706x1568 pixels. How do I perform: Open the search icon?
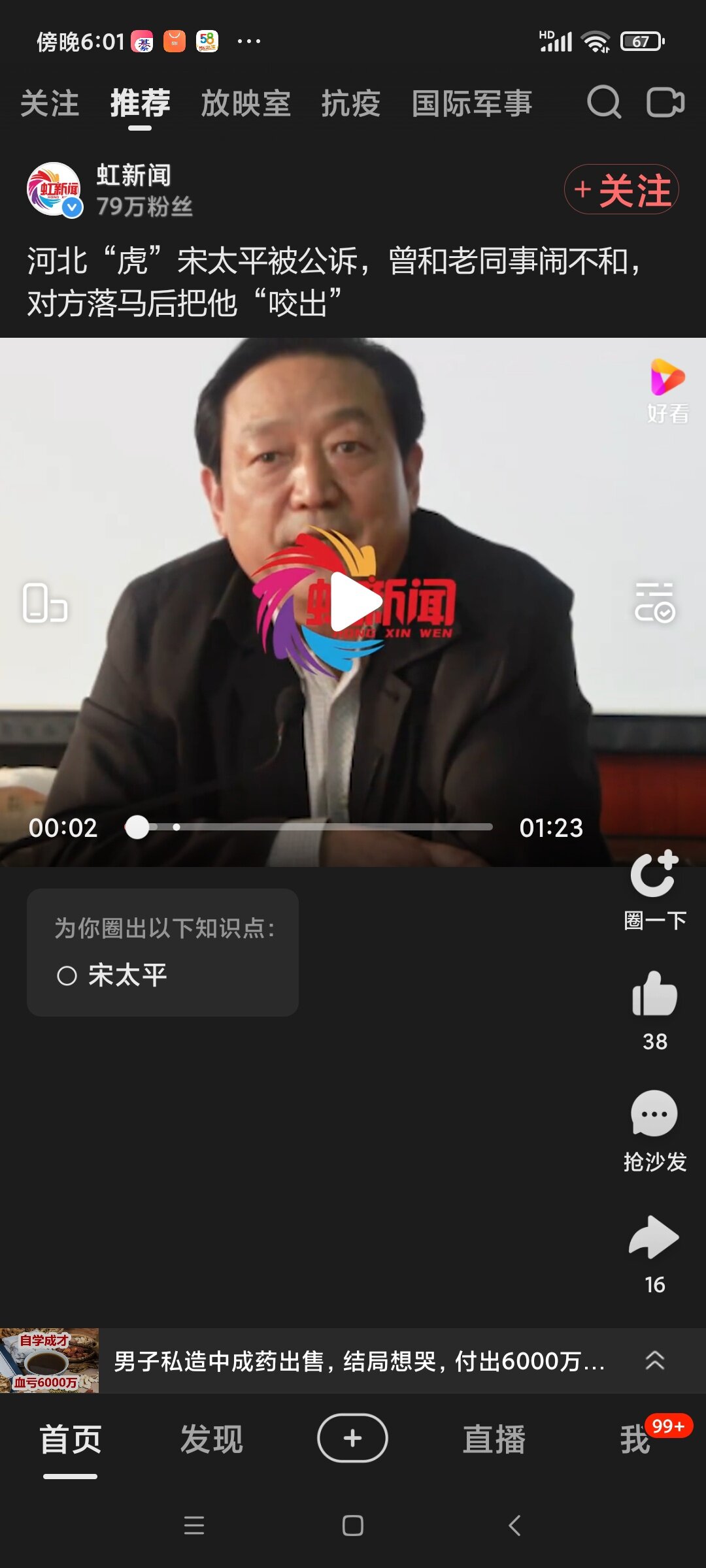[603, 103]
